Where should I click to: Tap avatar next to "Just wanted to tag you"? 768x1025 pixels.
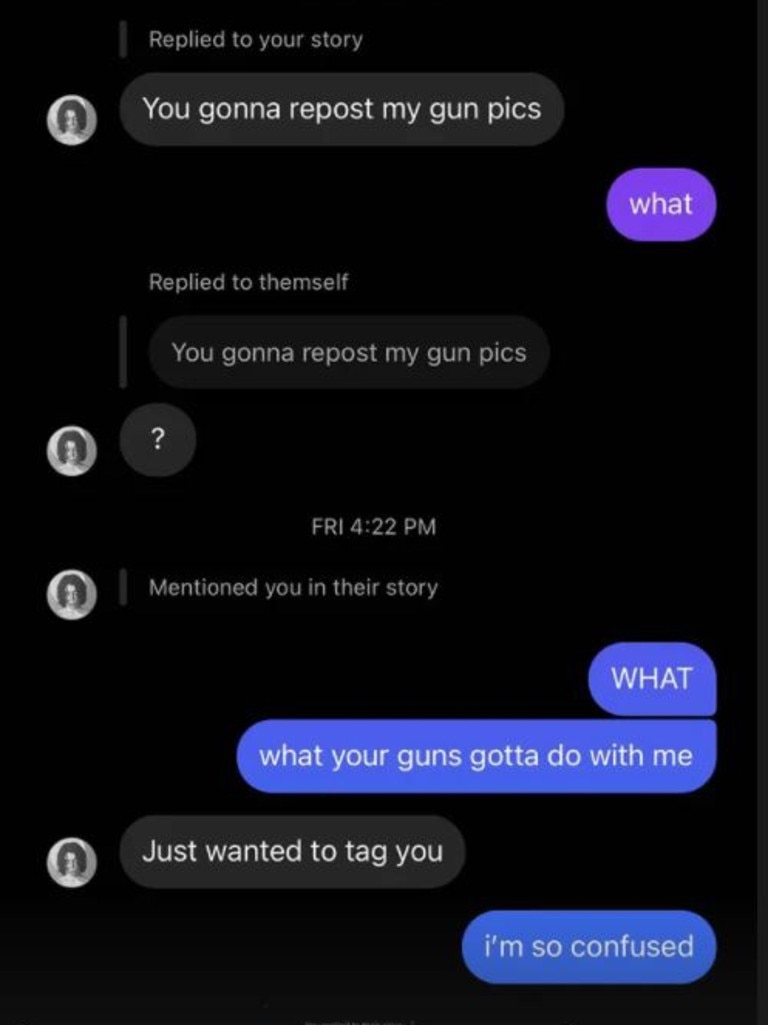pyautogui.click(x=72, y=862)
